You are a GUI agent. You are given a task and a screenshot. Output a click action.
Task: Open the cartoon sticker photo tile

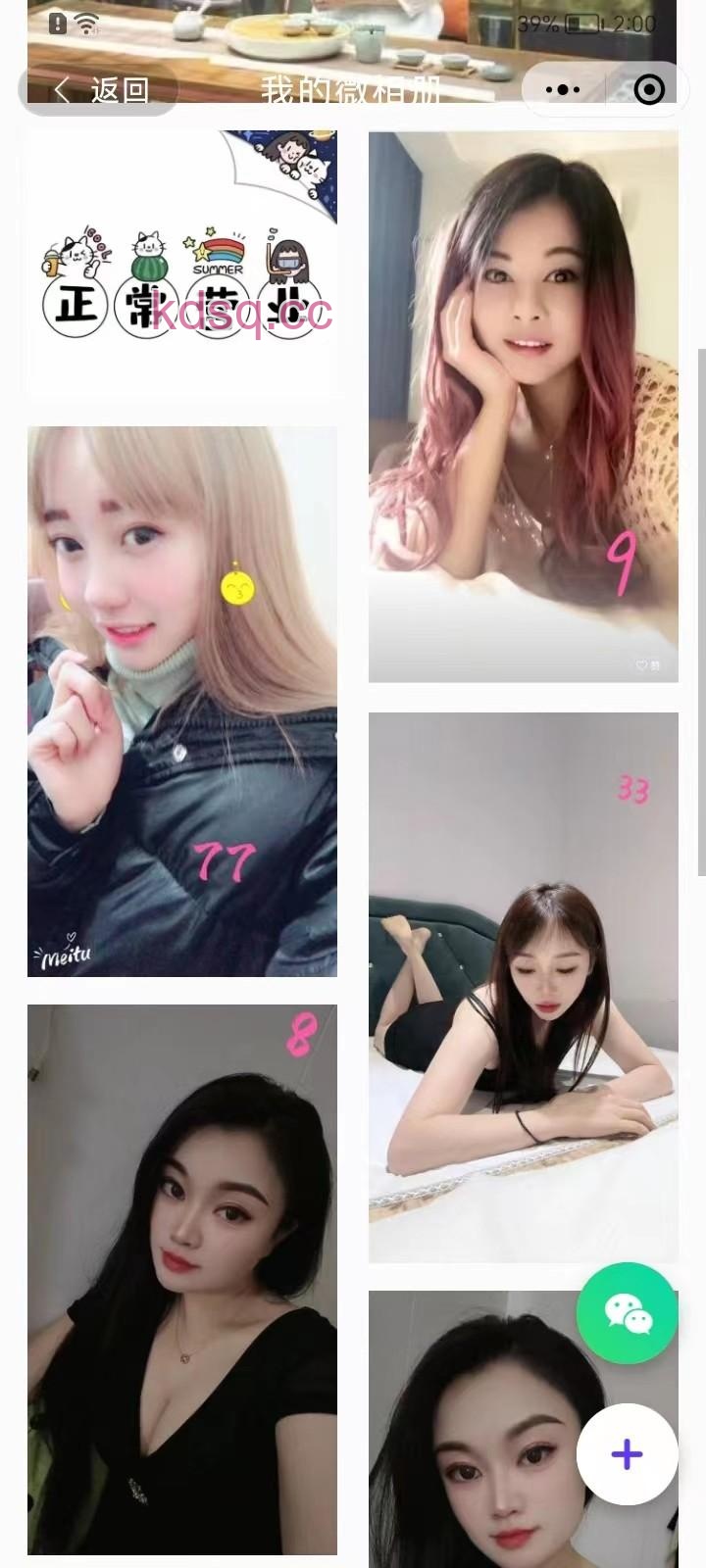pos(182,263)
